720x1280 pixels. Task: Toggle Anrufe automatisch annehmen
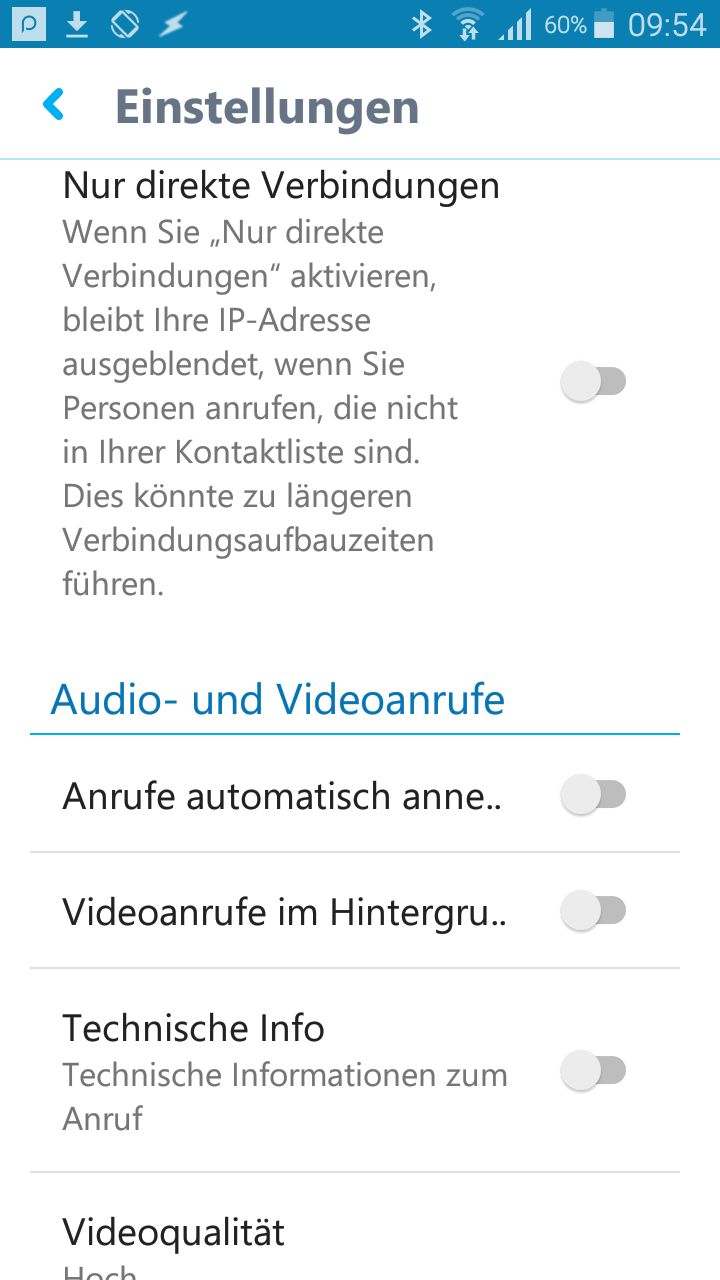click(x=594, y=796)
